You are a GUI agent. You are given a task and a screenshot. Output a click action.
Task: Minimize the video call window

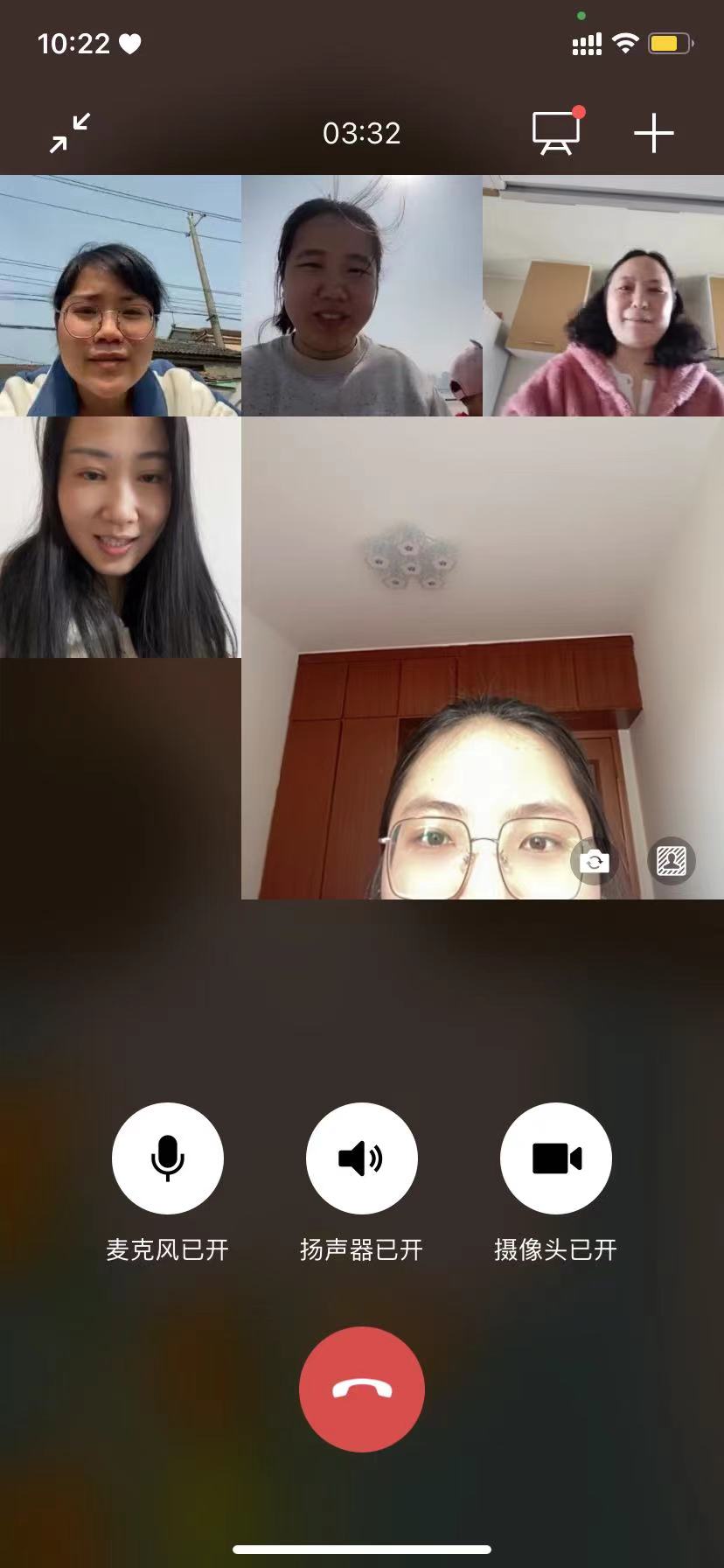click(x=70, y=133)
